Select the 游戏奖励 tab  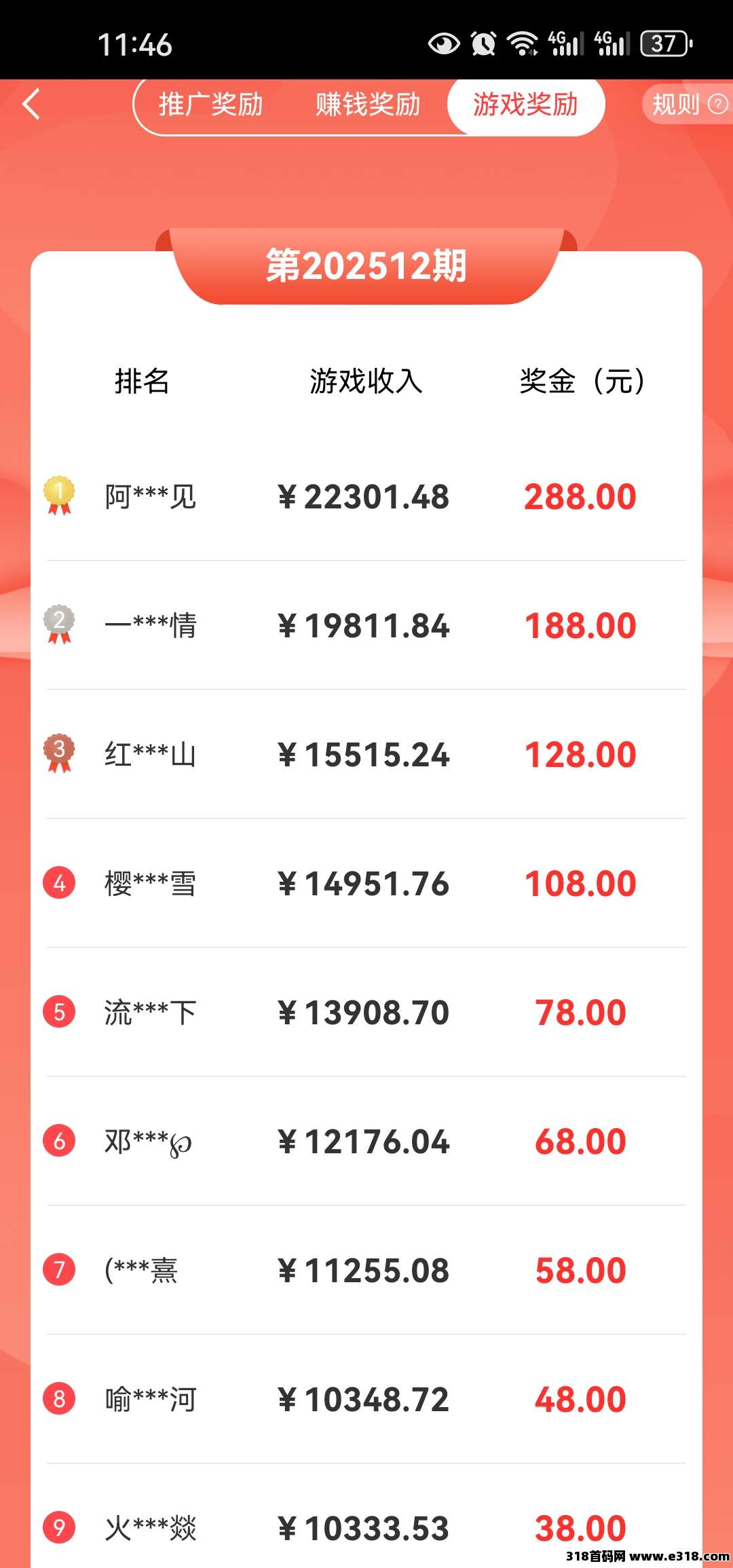pyautogui.click(x=525, y=105)
